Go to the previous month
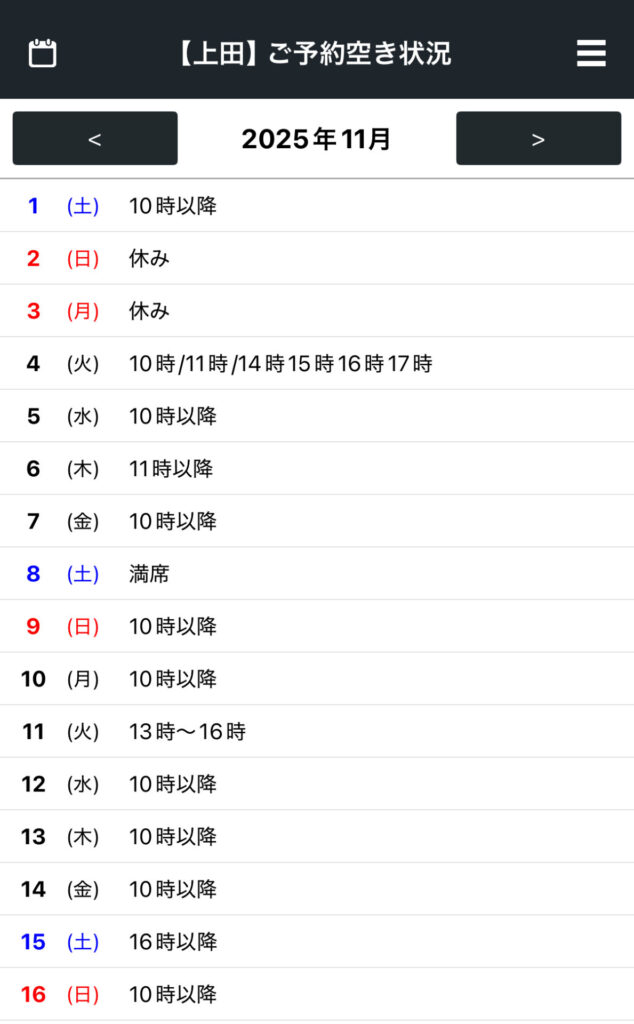 [95, 139]
